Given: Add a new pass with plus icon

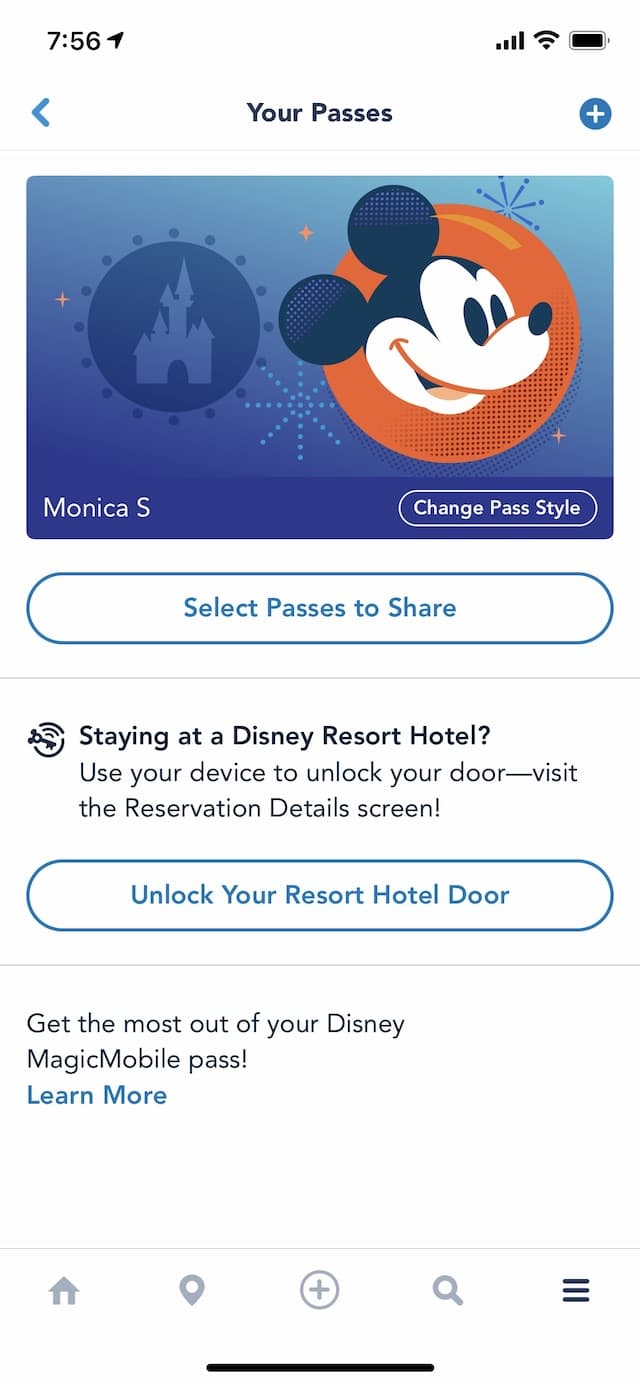Looking at the screenshot, I should click(595, 113).
